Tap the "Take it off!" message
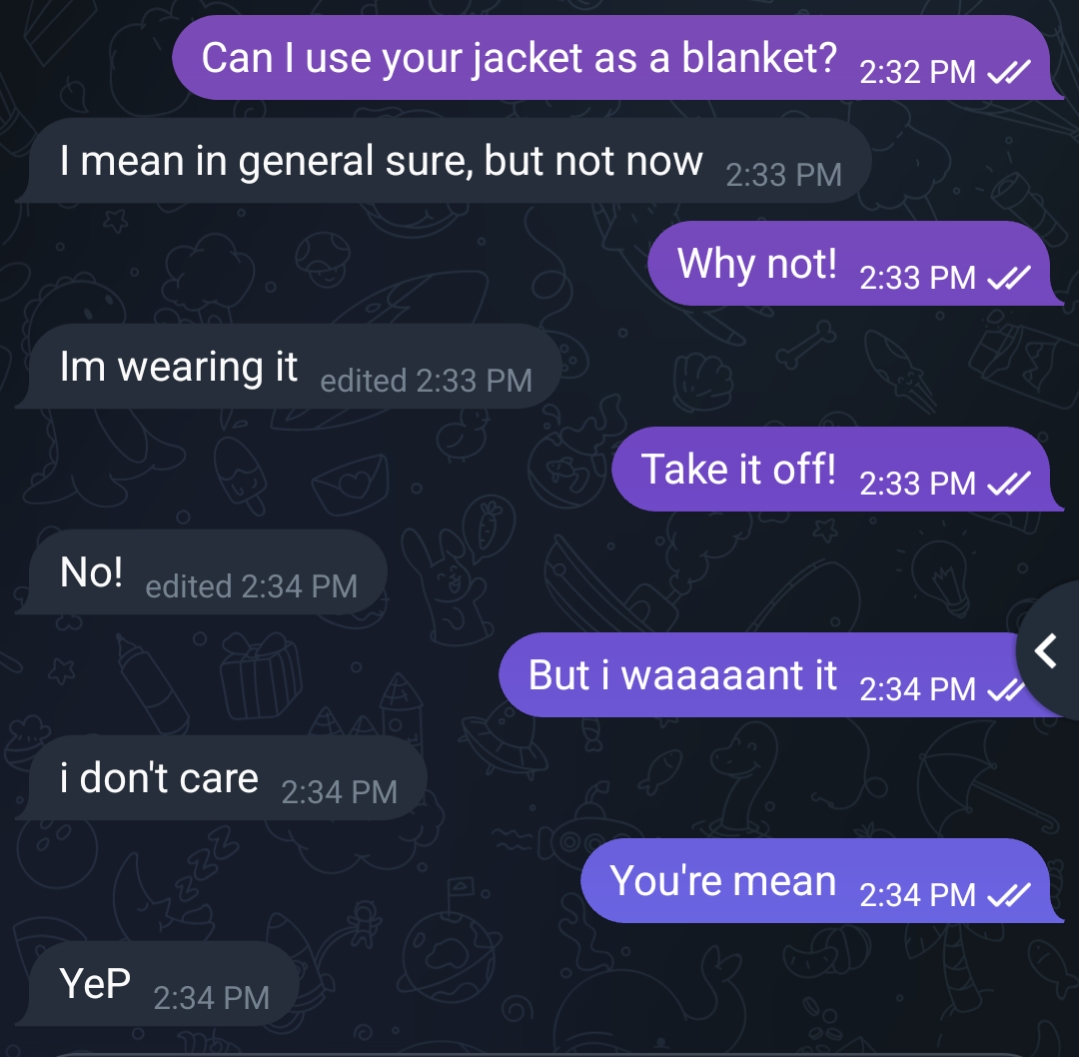This screenshot has height=1057, width=1079. [830, 469]
